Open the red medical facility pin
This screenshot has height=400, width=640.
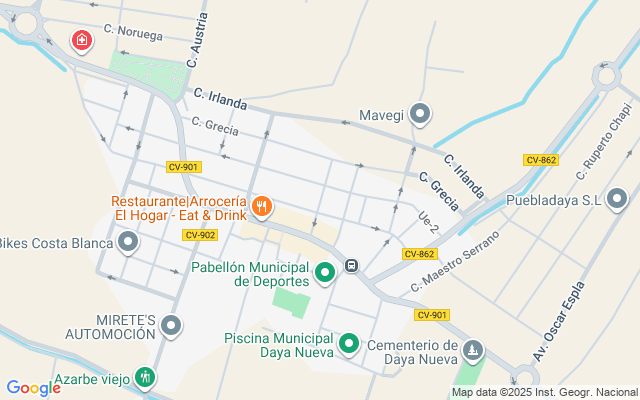[82, 41]
